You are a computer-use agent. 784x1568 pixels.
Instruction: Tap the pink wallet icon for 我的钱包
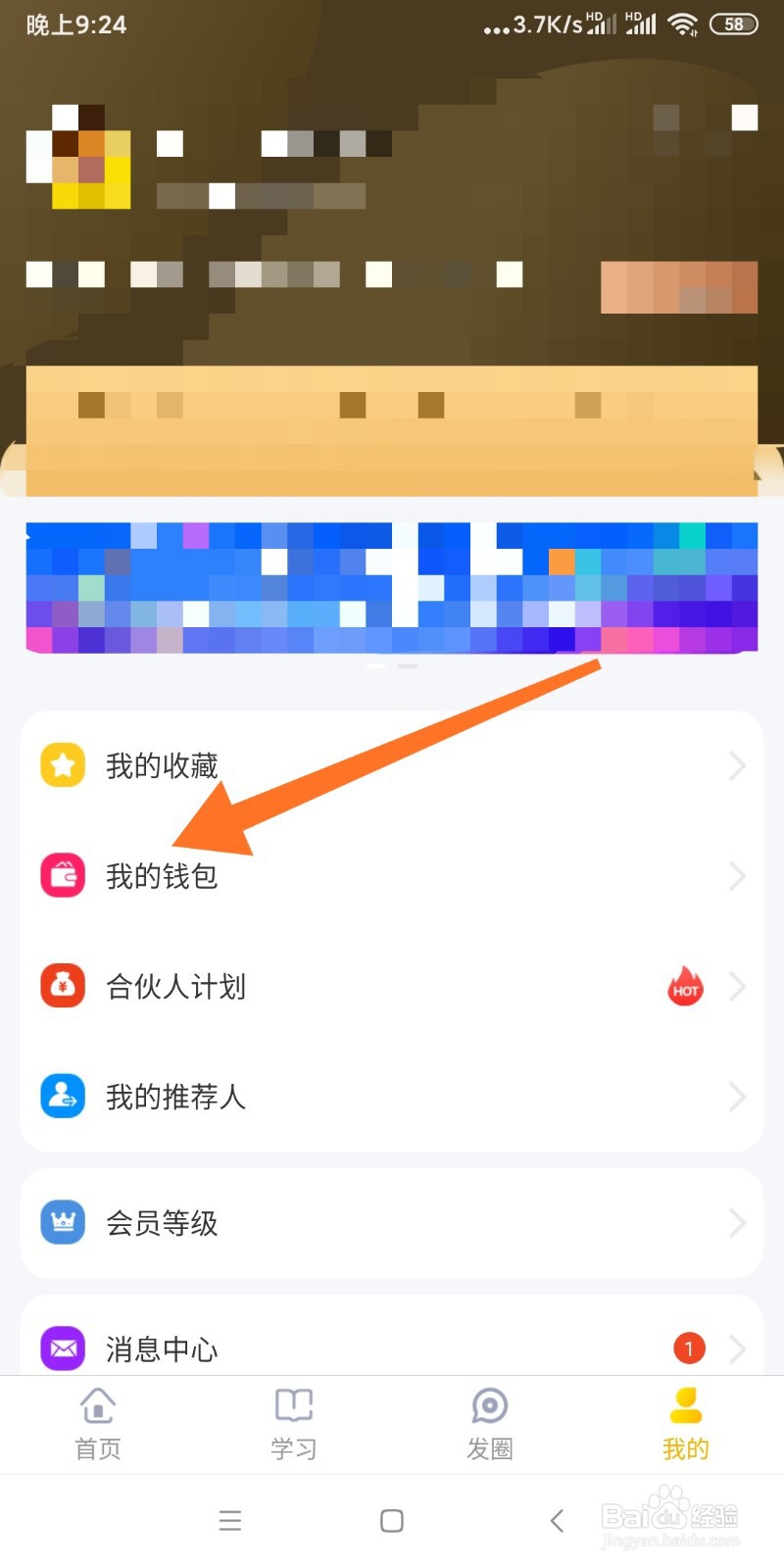click(x=62, y=875)
